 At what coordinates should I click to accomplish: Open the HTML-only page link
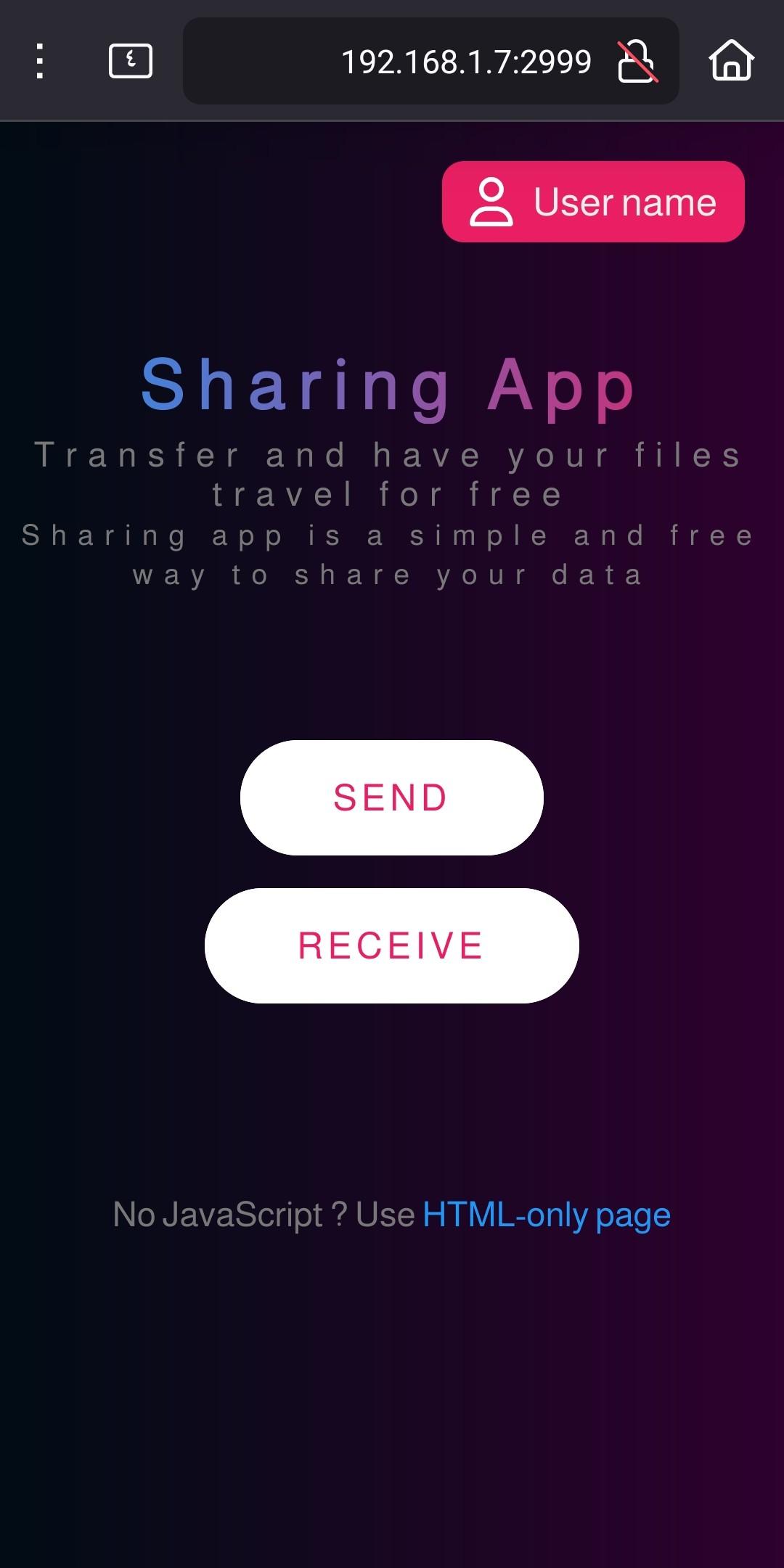546,1215
